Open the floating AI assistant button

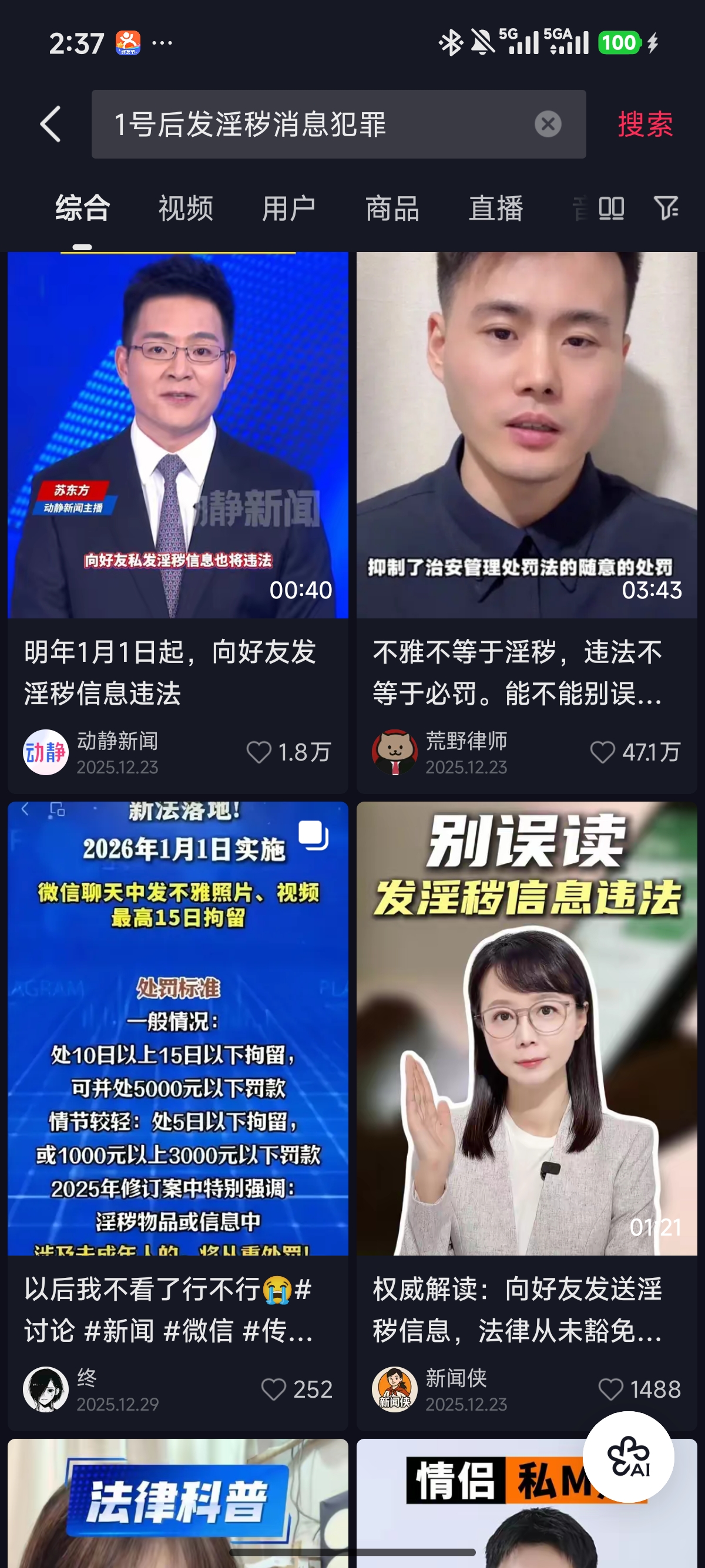point(628,1457)
